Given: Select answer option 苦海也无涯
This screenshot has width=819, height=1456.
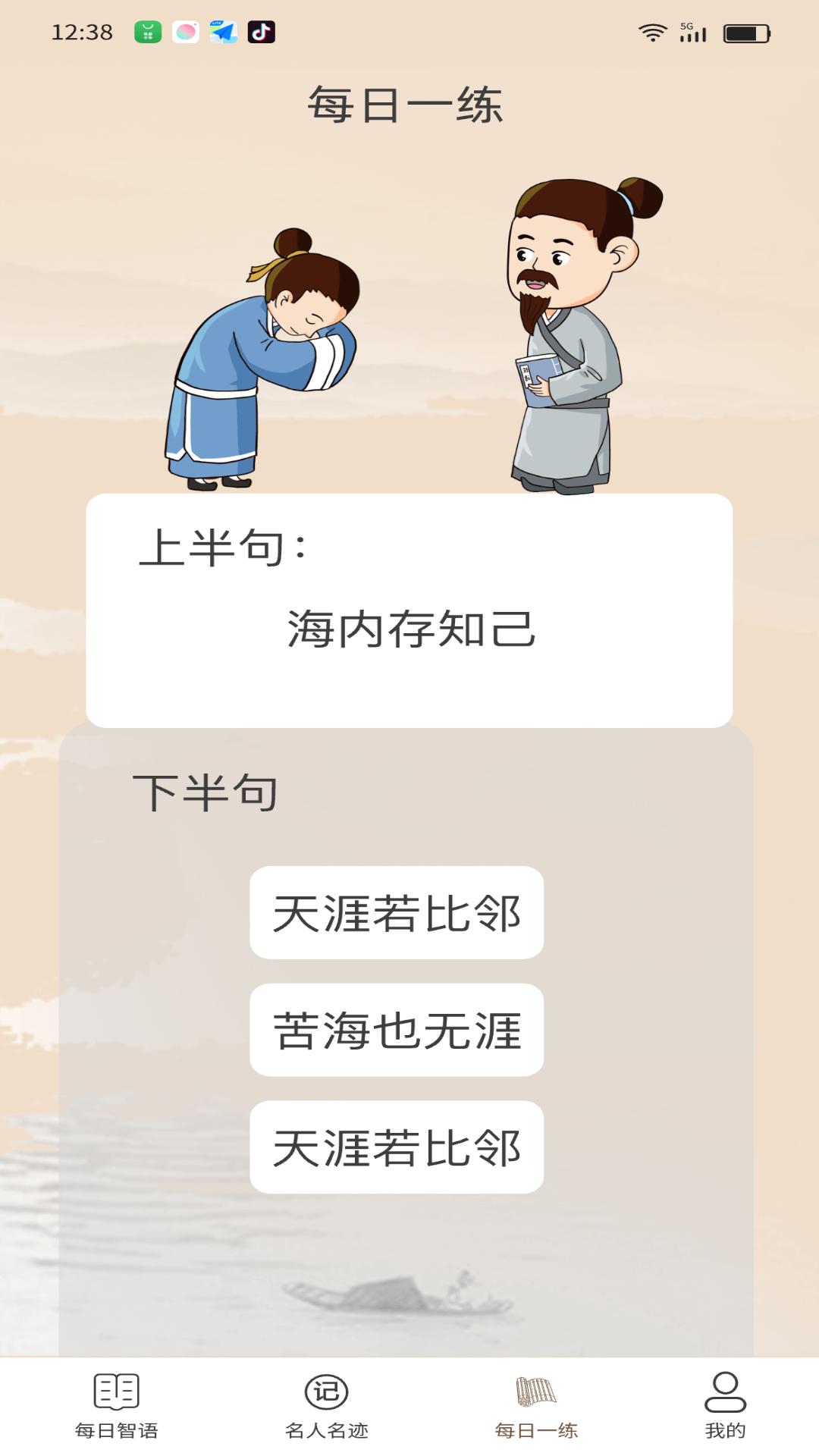Looking at the screenshot, I should [x=396, y=1028].
